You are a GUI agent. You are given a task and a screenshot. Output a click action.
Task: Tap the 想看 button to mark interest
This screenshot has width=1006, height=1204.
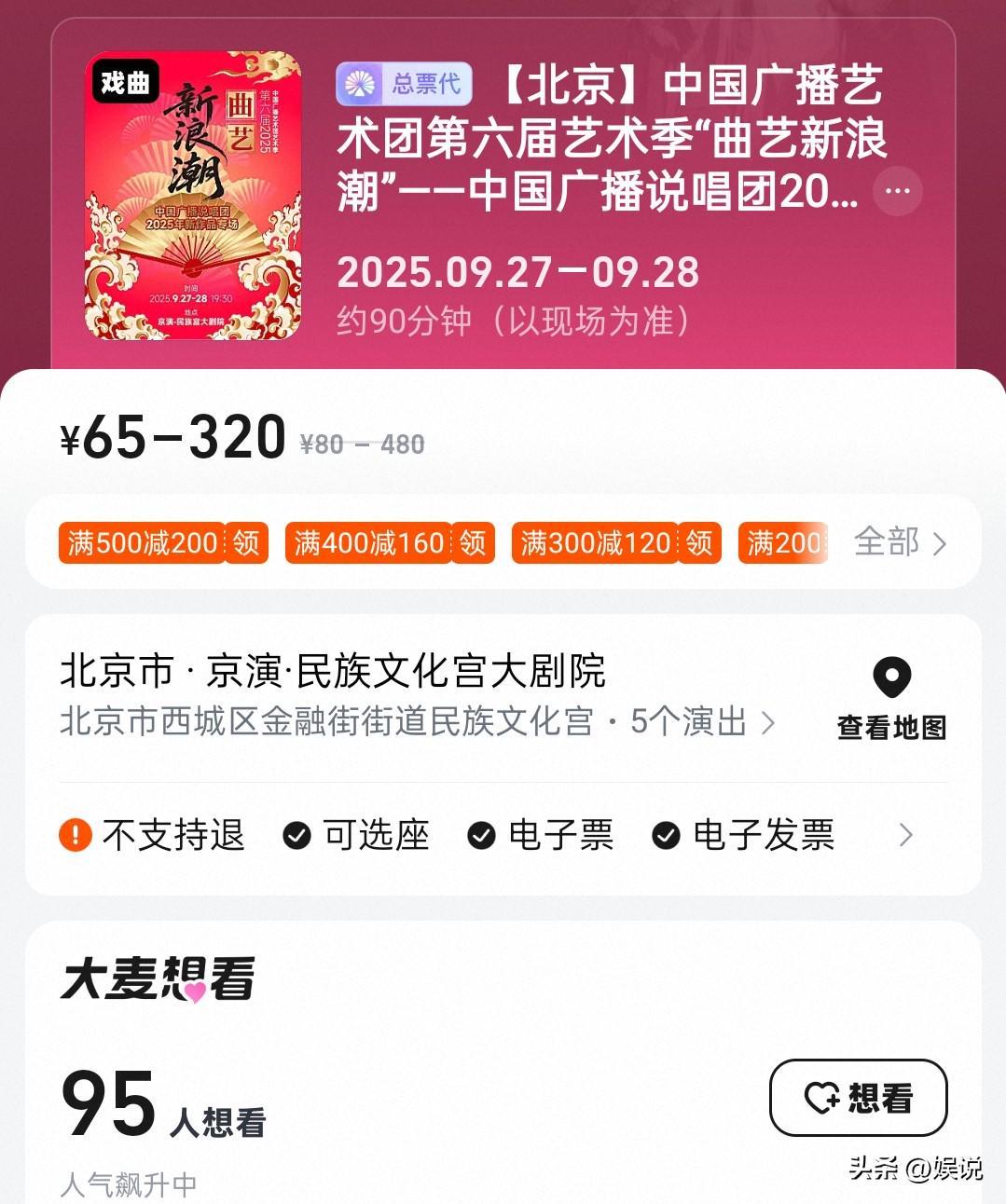pyautogui.click(x=858, y=1098)
